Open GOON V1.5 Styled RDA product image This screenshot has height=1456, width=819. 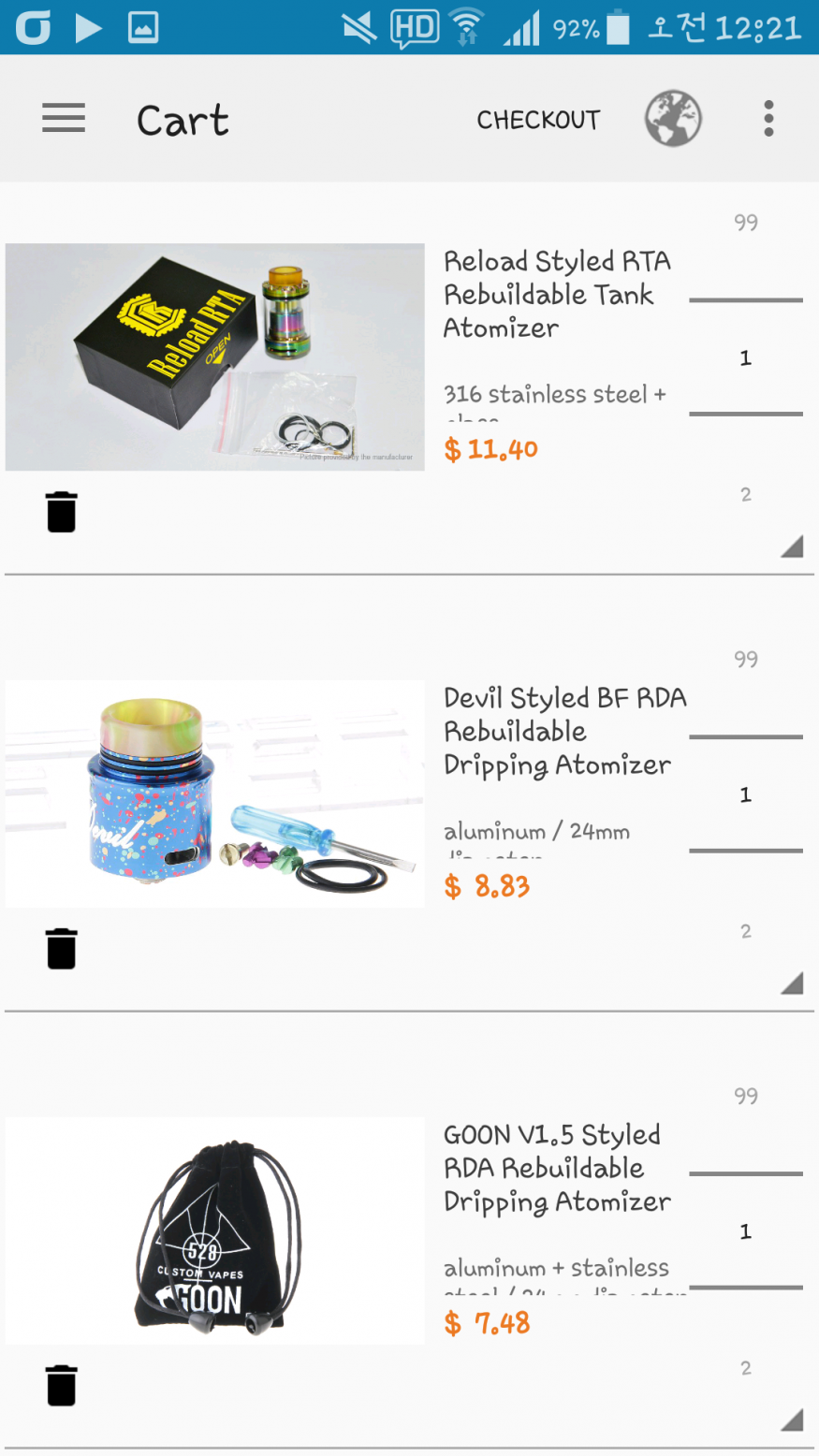pyautogui.click(x=214, y=1230)
